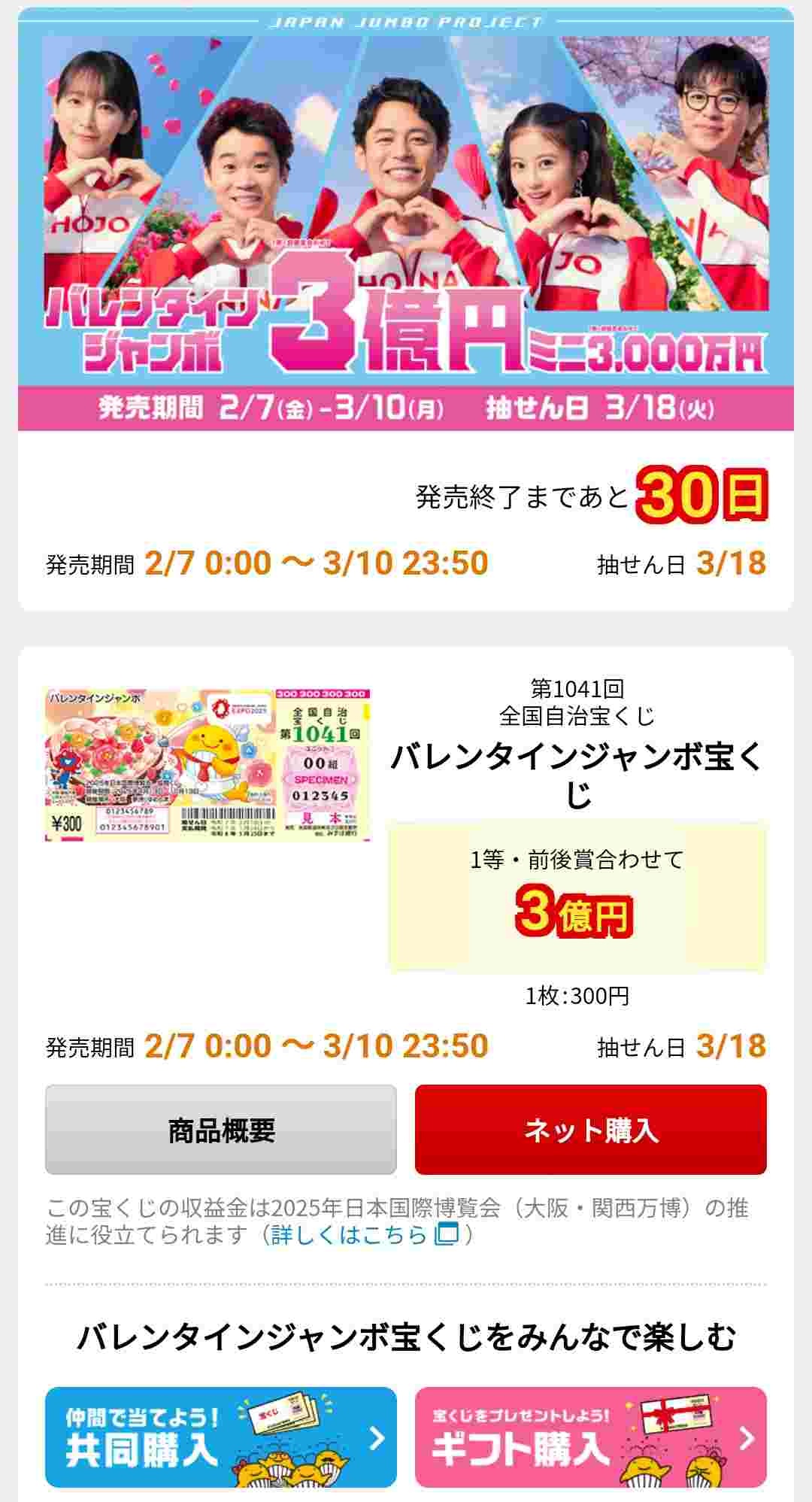Follow the 詳しくはこちら link

(x=363, y=1235)
